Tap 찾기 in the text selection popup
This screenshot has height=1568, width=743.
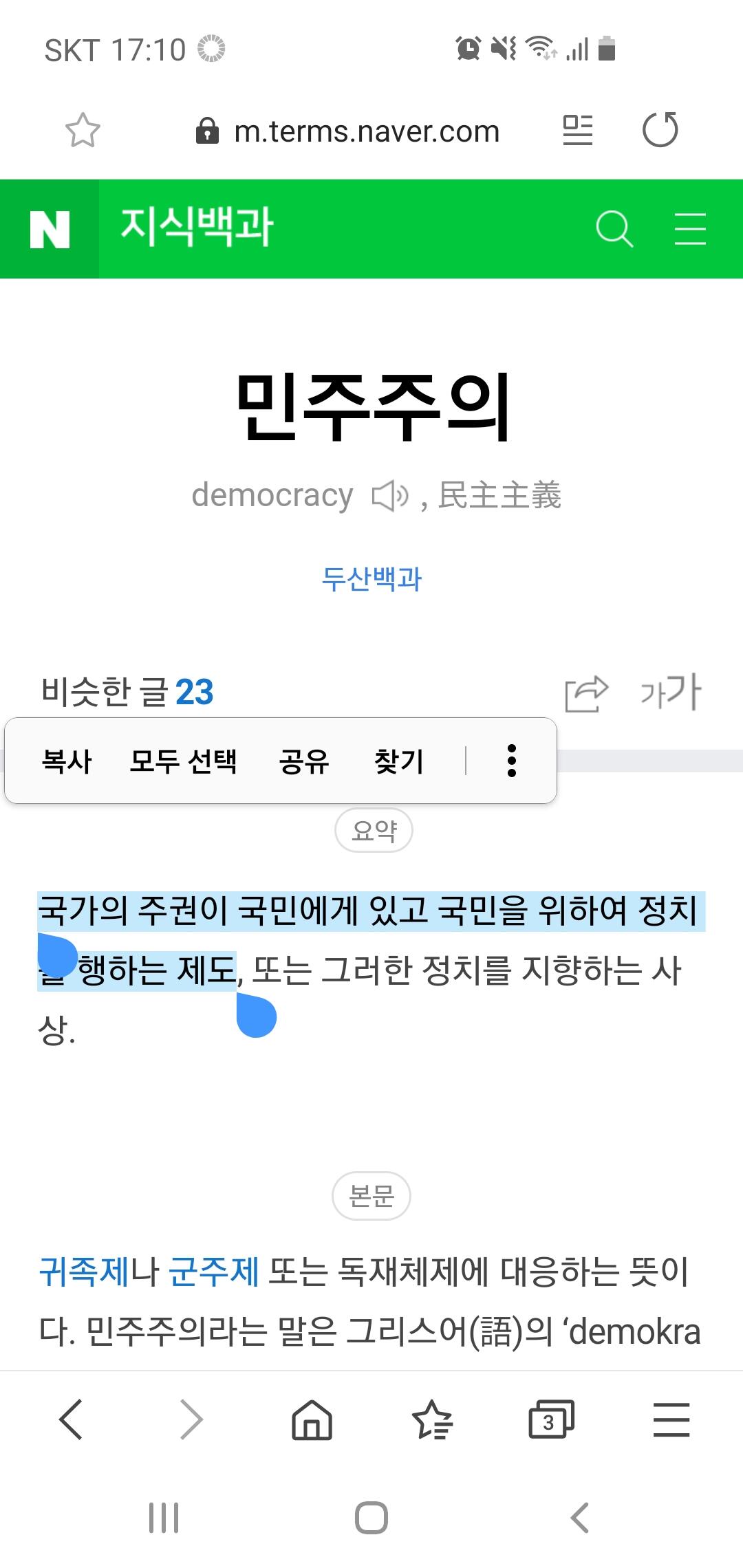tap(399, 761)
